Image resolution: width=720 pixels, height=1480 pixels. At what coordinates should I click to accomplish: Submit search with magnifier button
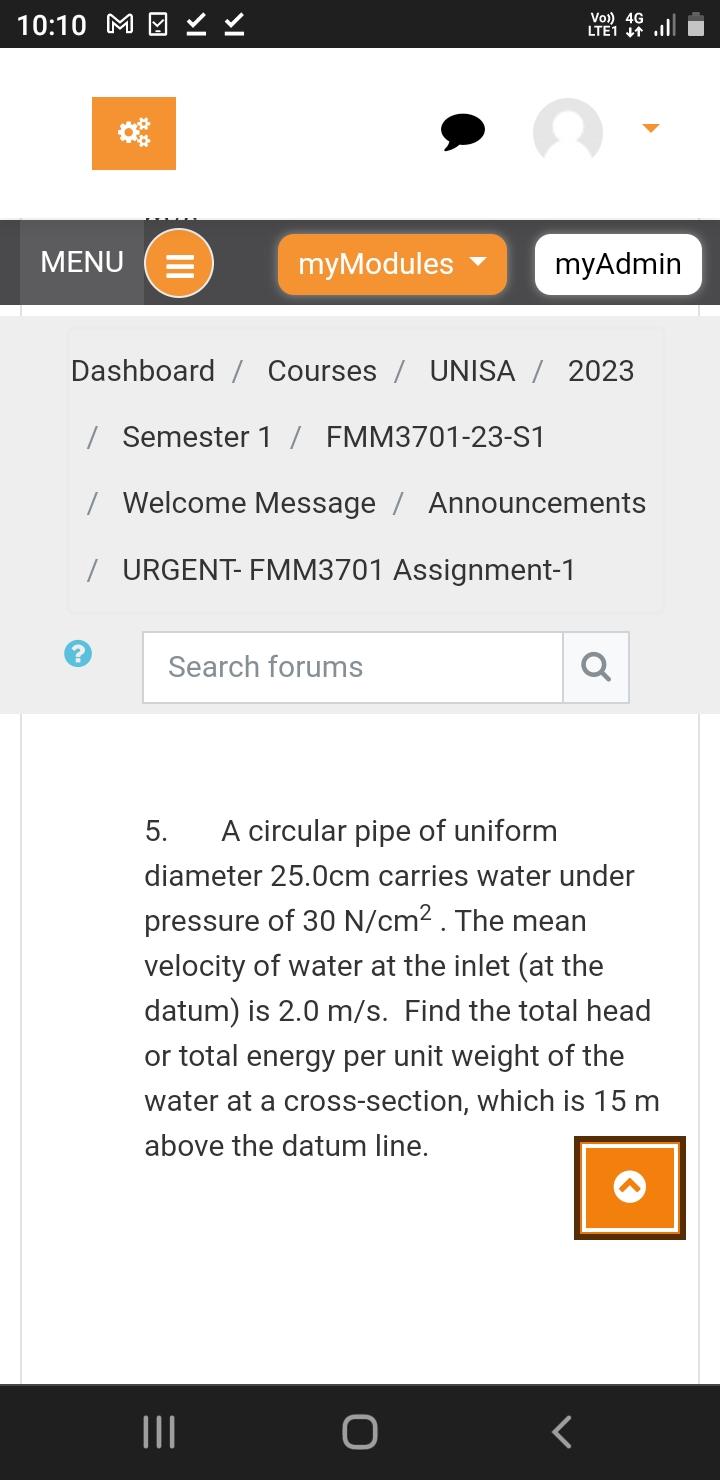coord(596,667)
